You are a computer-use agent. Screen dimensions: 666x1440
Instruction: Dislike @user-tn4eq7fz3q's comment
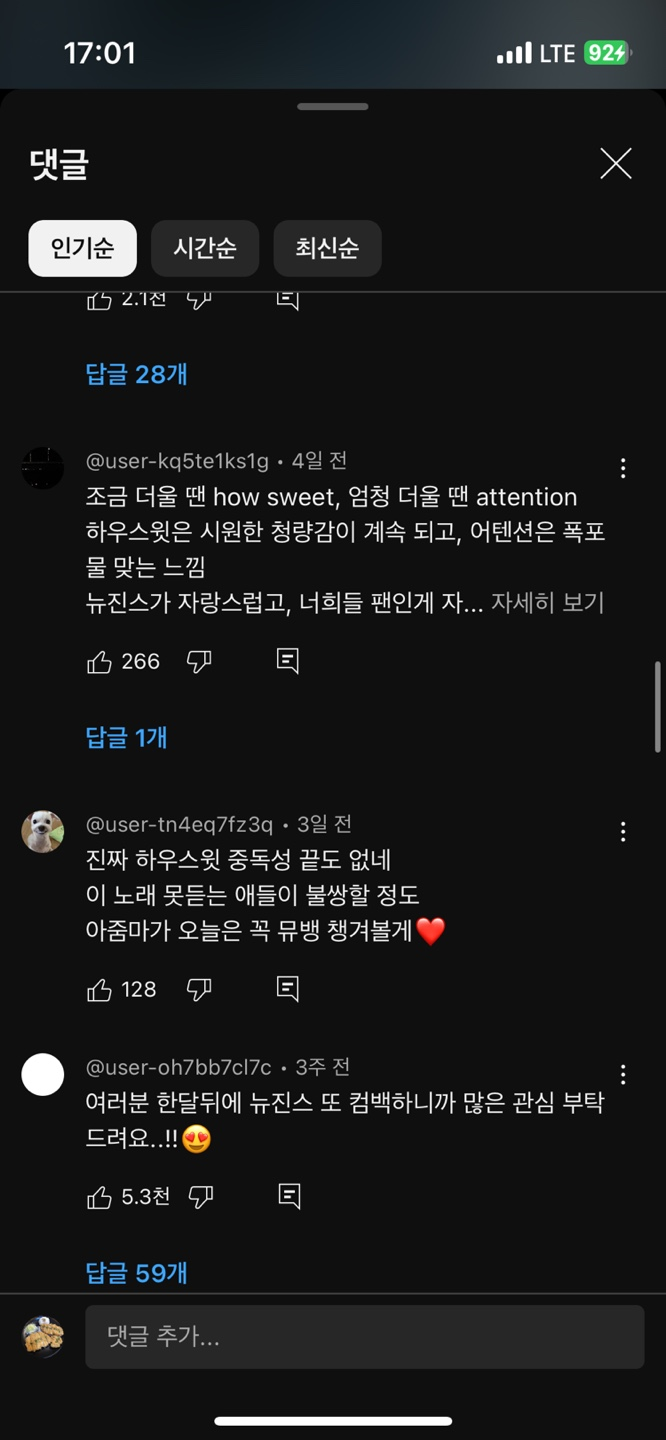coord(199,989)
